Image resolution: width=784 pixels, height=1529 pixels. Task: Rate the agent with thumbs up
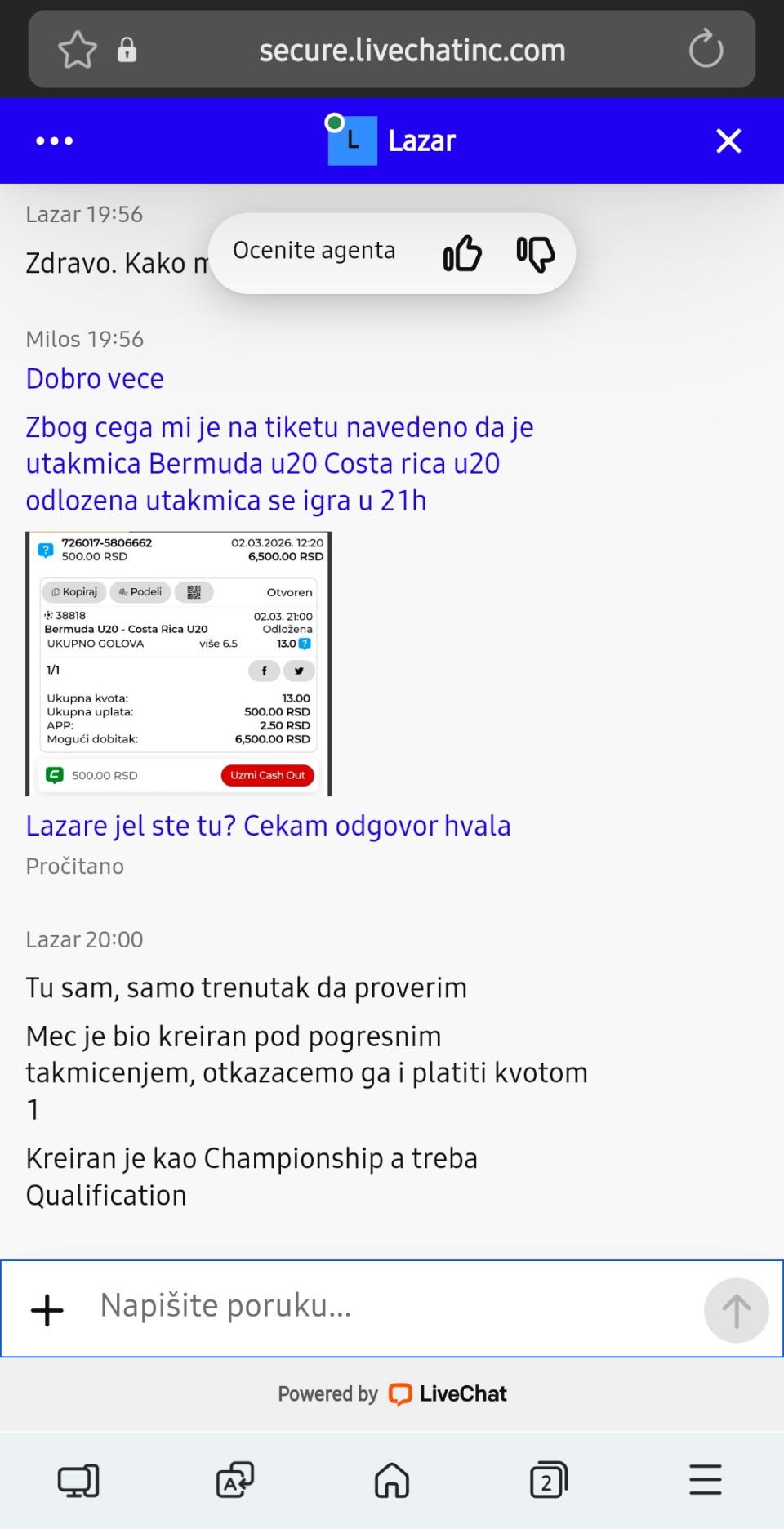(462, 253)
